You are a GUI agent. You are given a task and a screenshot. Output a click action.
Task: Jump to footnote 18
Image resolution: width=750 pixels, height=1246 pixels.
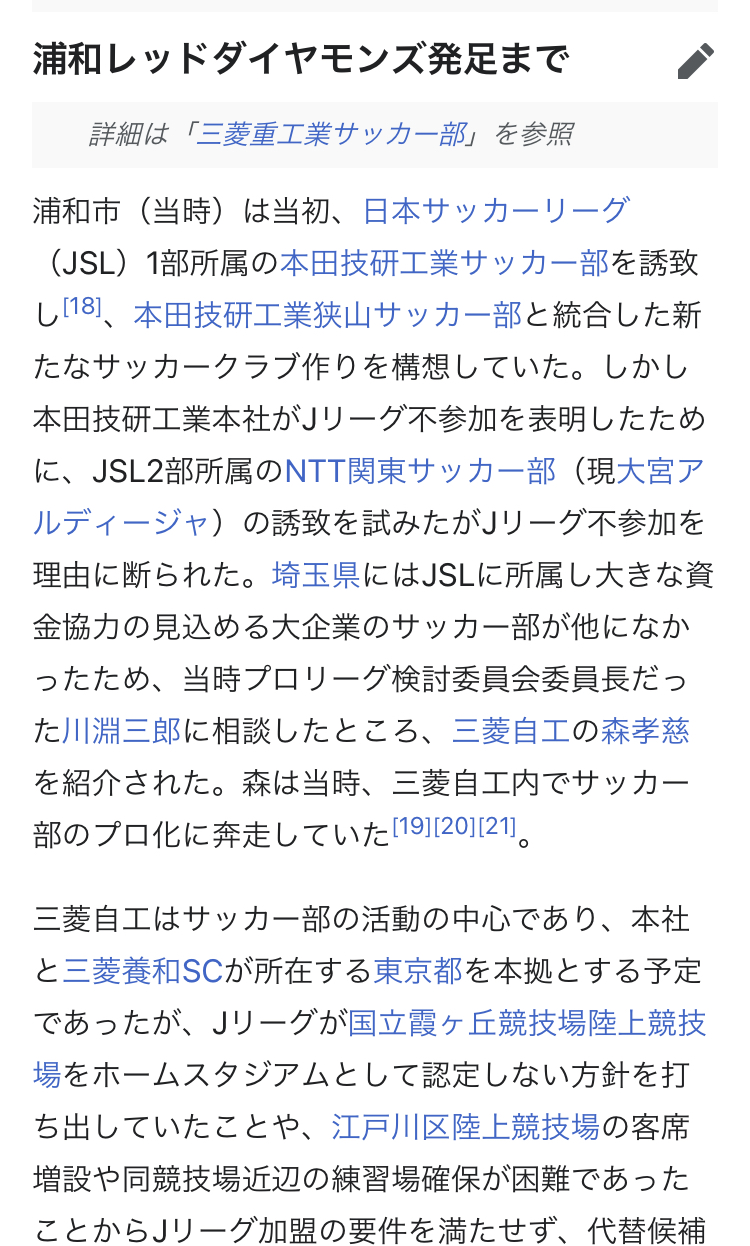click(x=82, y=307)
